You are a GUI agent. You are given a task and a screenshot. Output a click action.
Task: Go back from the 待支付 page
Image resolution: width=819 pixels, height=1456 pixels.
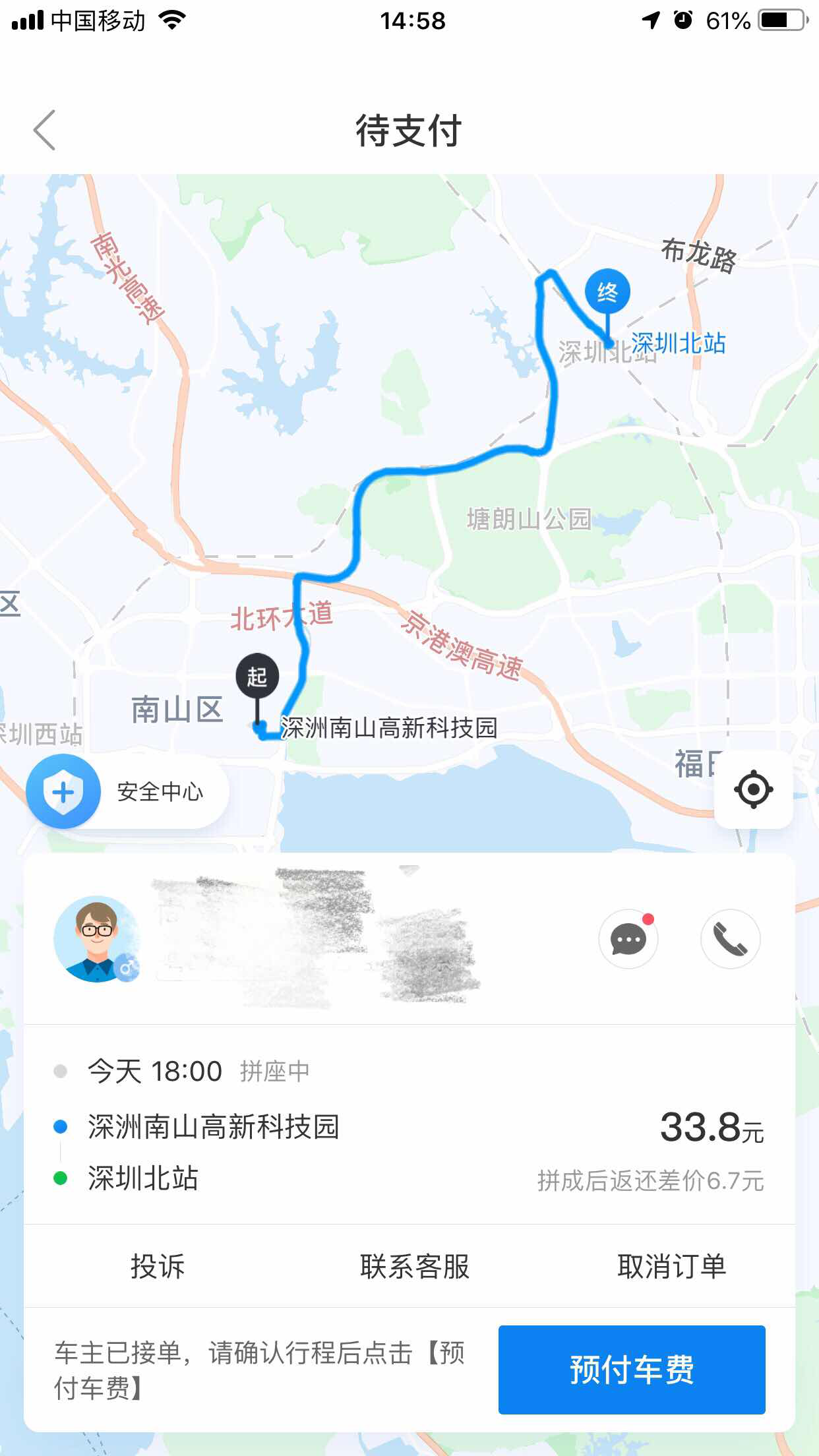pyautogui.click(x=45, y=130)
